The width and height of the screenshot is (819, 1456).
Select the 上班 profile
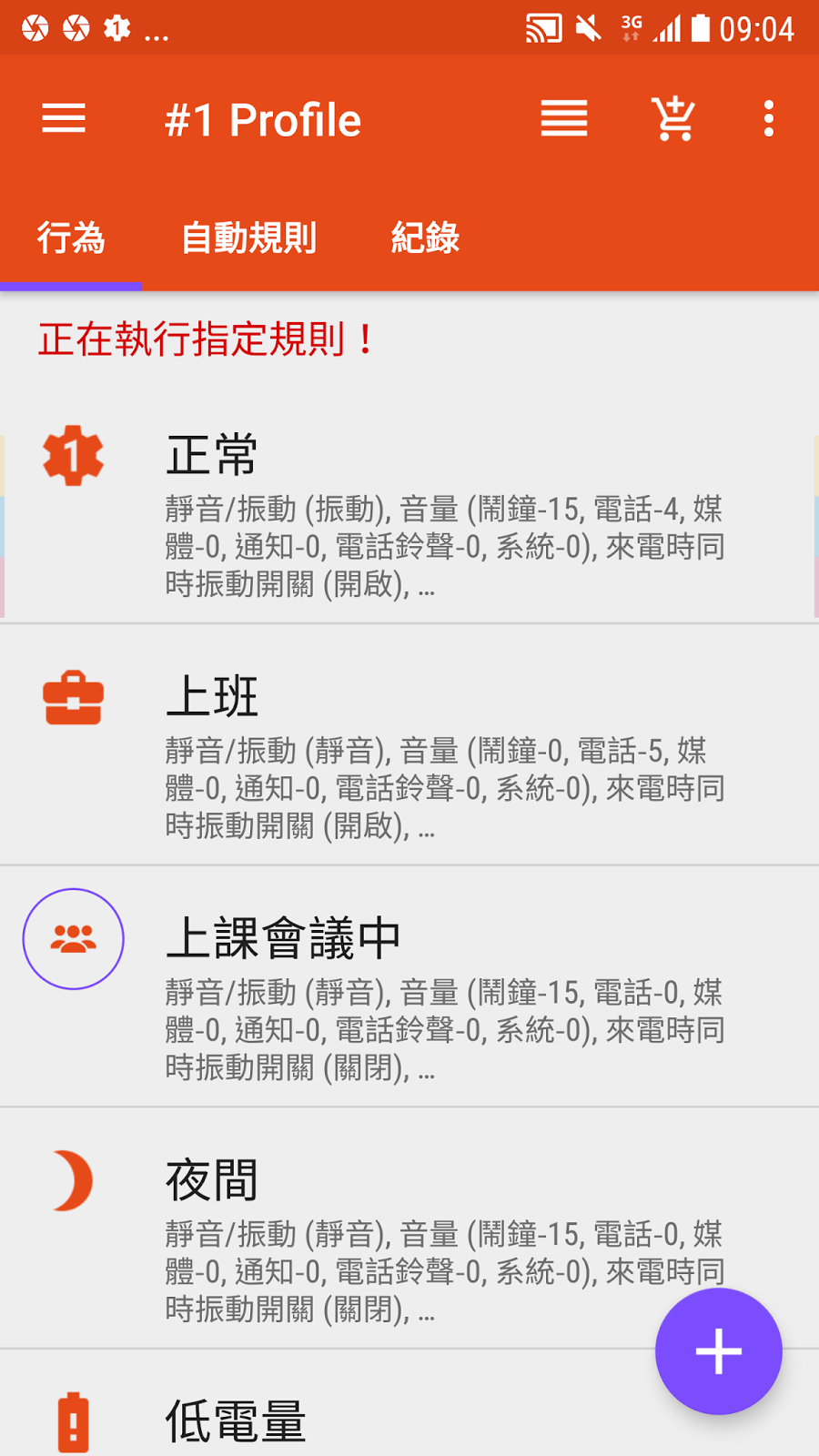[x=409, y=755]
